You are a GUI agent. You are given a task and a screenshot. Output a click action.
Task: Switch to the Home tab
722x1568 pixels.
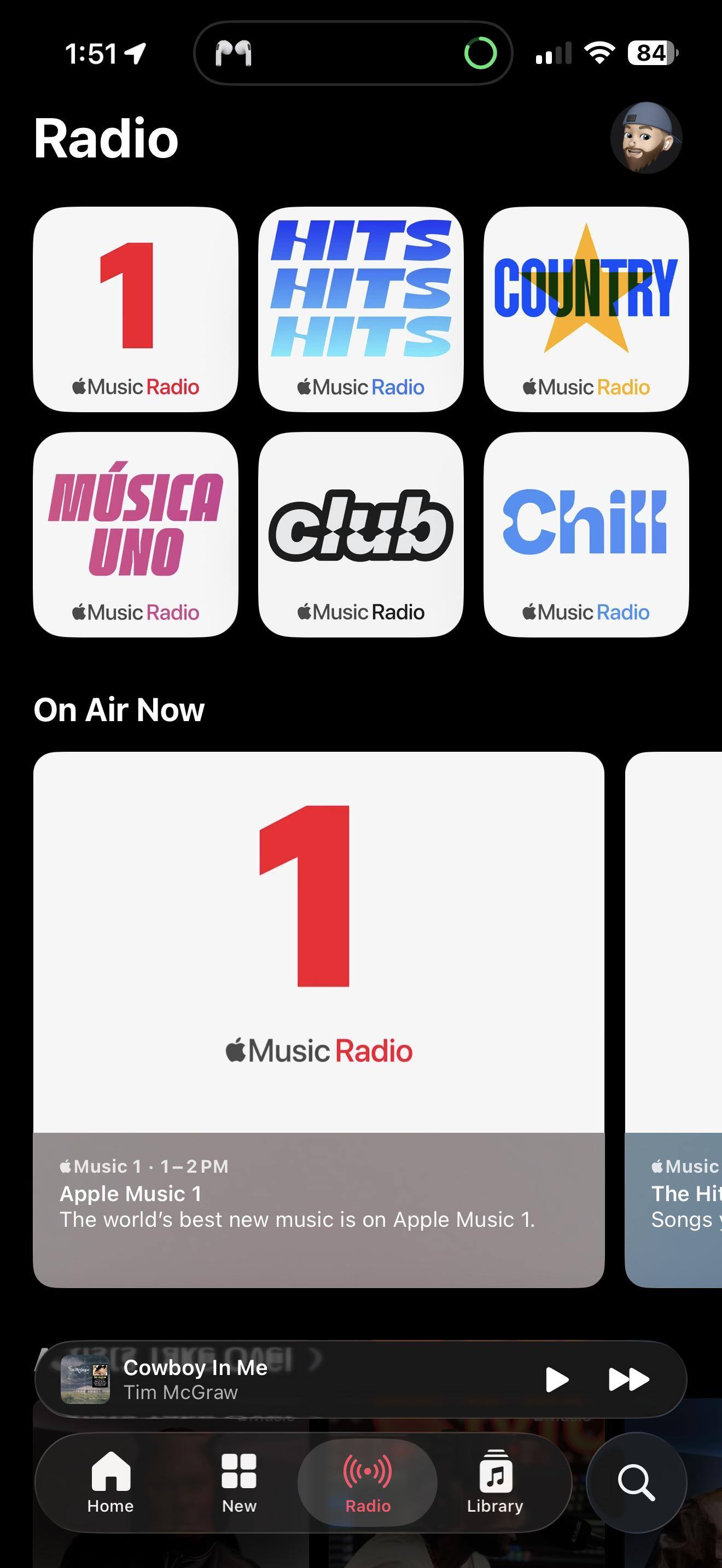coord(110,1483)
